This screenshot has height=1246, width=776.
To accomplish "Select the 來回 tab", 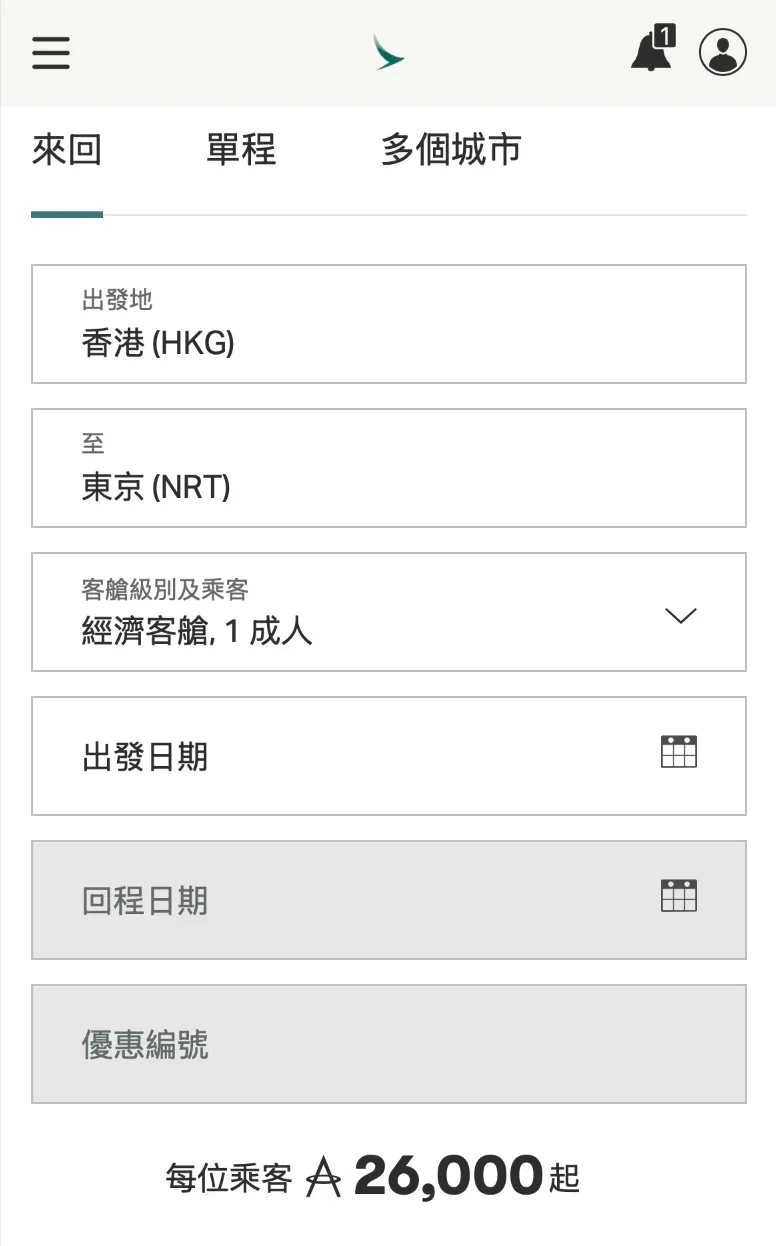I will pos(67,150).
